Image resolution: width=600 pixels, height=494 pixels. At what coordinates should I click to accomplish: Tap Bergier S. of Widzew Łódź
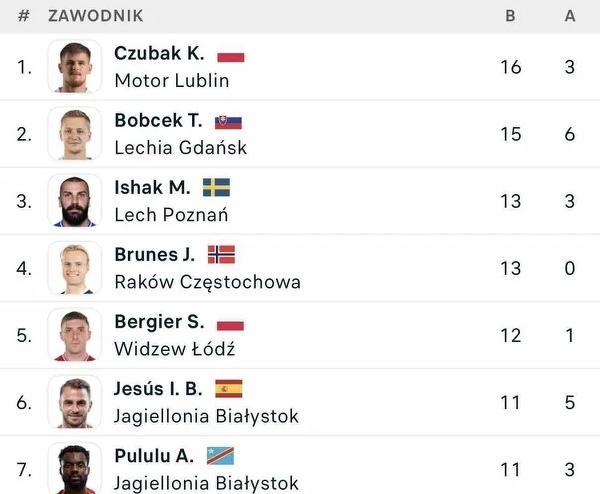(x=160, y=322)
